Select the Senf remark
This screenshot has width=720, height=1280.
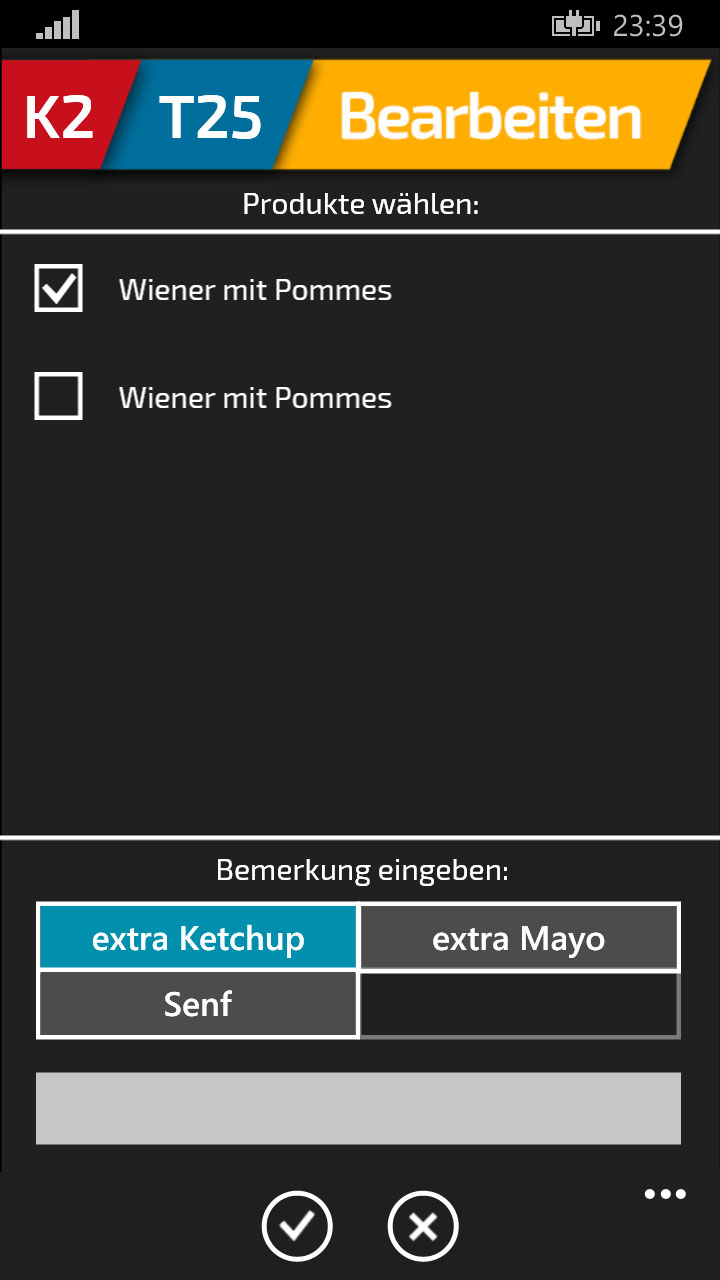pos(198,1004)
